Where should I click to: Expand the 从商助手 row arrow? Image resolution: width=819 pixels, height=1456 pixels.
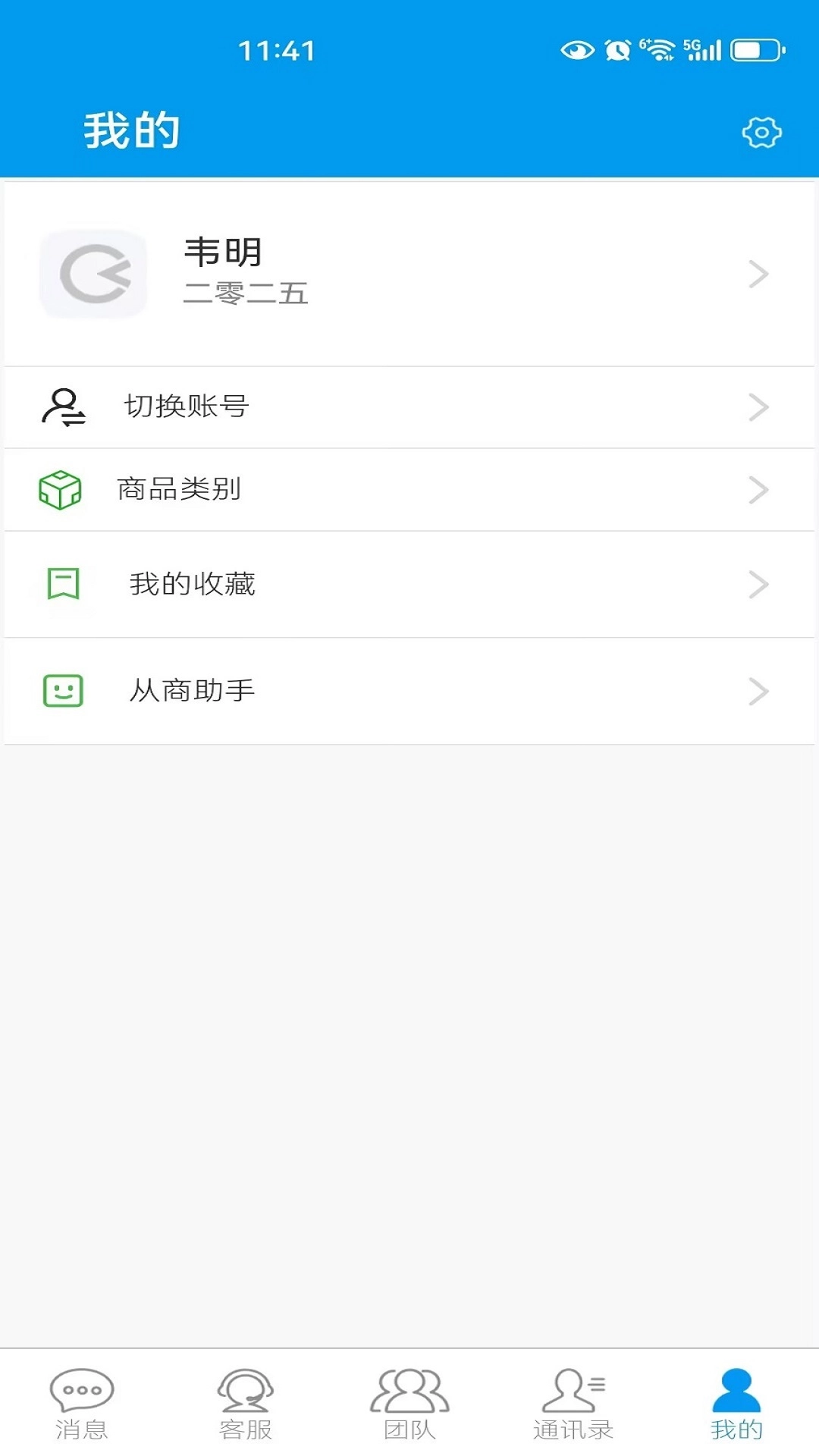(758, 691)
